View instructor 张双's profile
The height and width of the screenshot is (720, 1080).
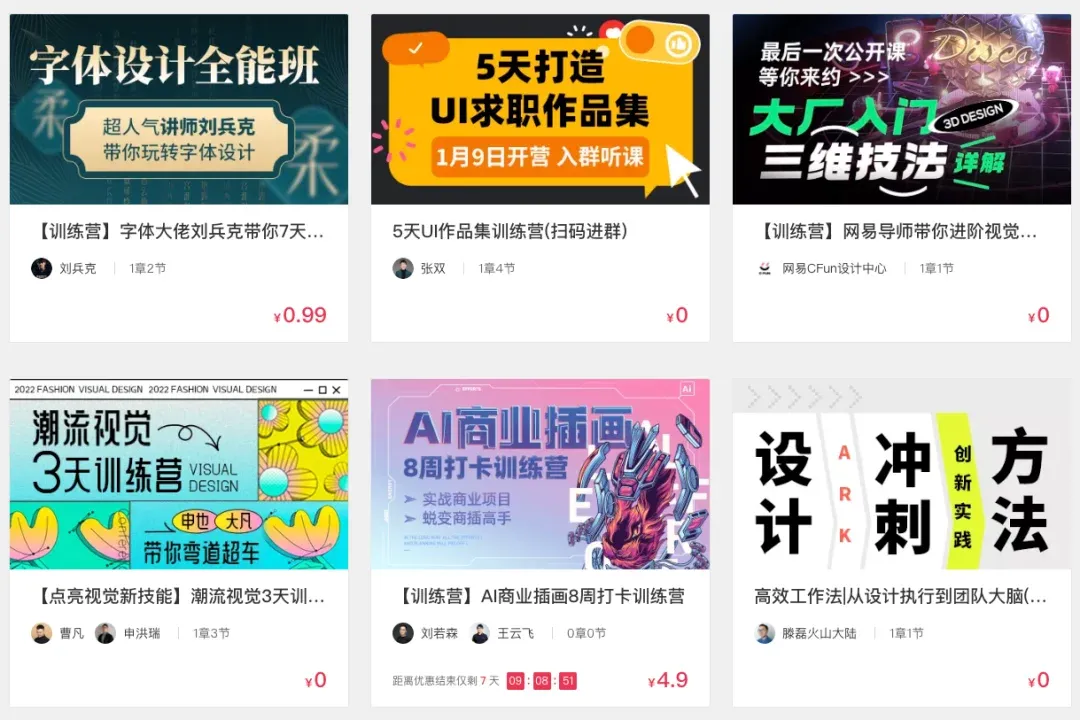coord(432,268)
